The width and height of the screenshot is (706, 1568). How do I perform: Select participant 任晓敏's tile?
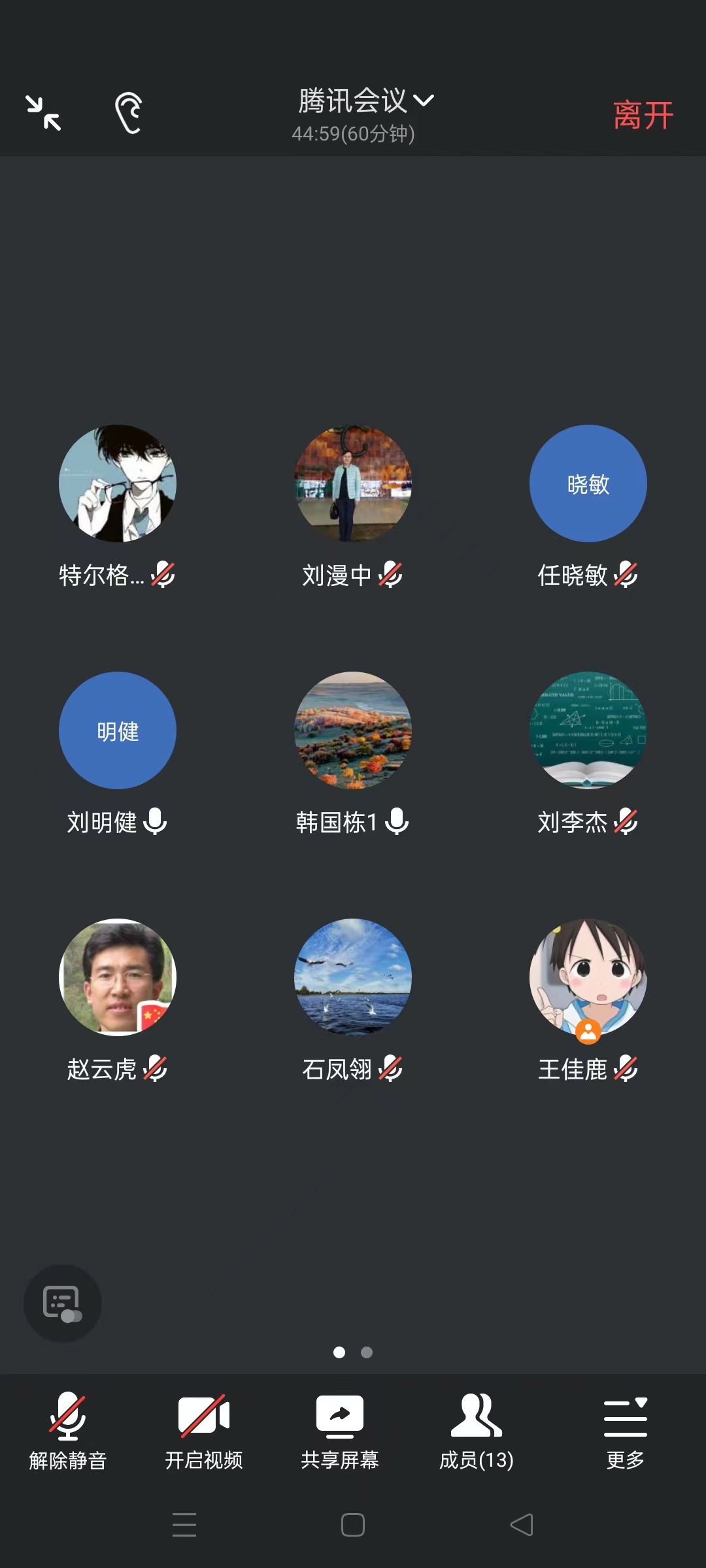click(x=588, y=483)
